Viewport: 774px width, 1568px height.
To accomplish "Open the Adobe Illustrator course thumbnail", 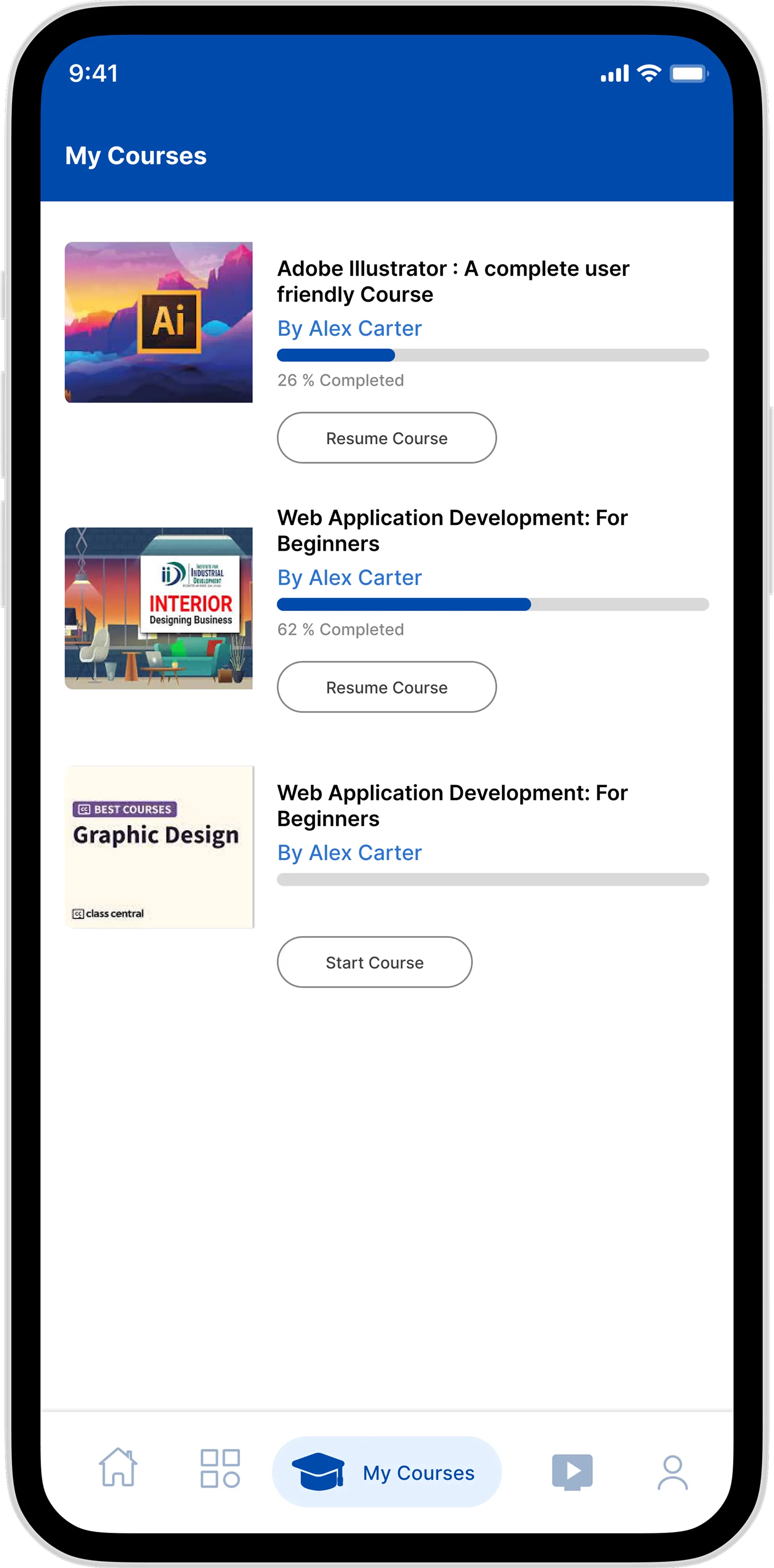I will [158, 322].
